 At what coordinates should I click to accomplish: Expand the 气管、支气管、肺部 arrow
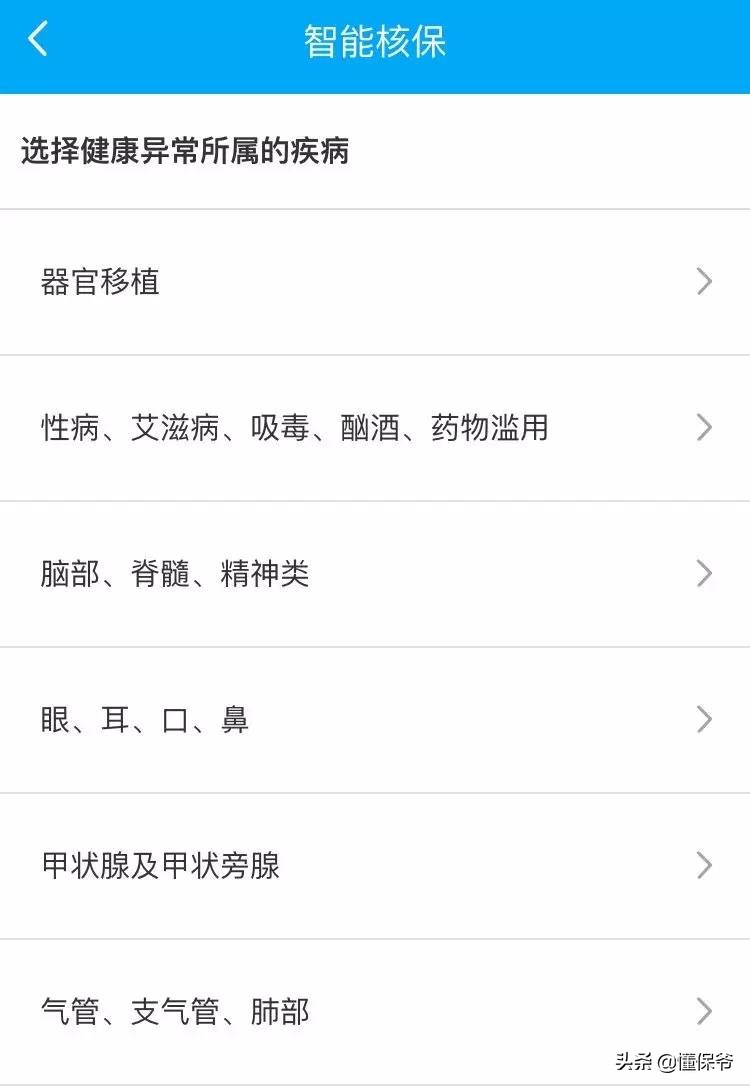click(705, 1012)
